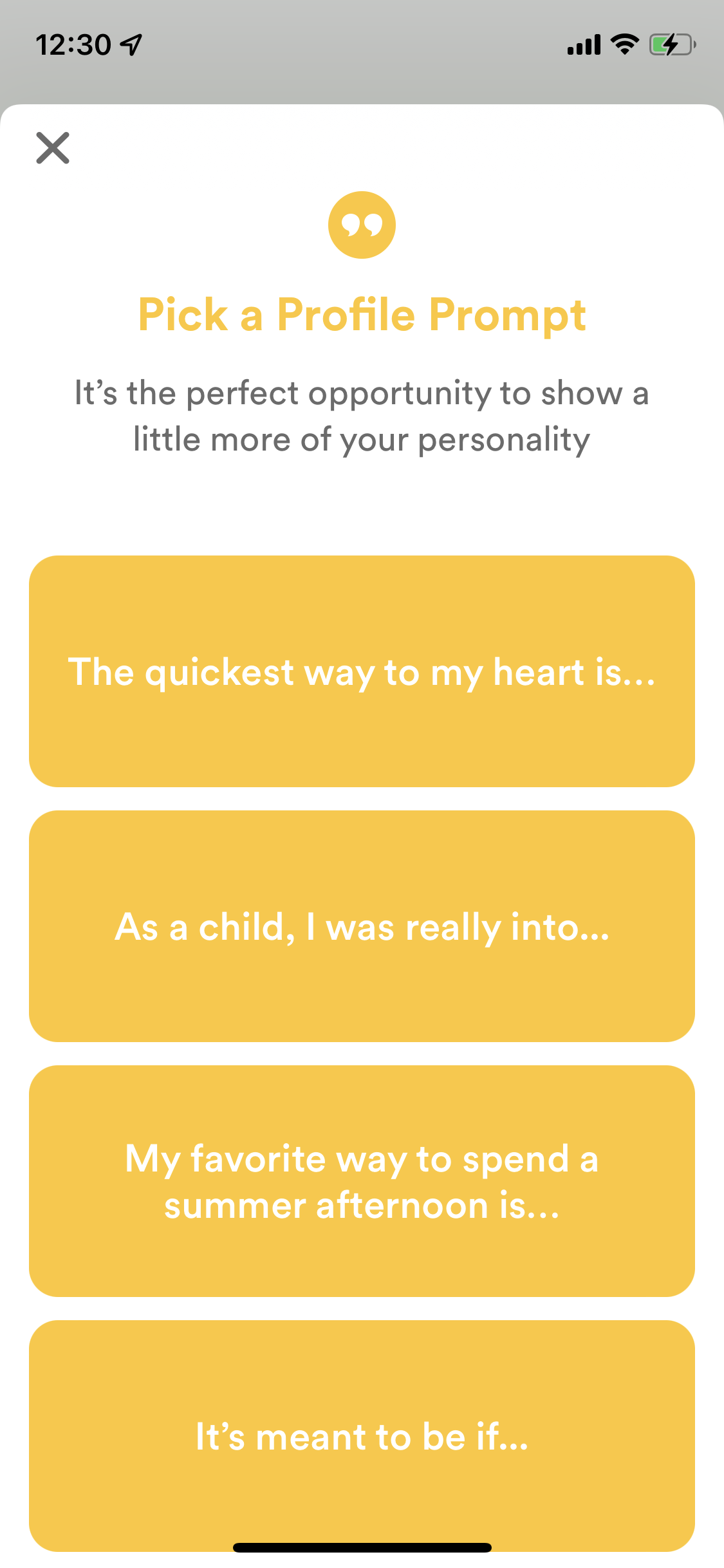The image size is (724, 1568).
Task: Tap the home indicator bar at bottom
Action: coord(362,1547)
